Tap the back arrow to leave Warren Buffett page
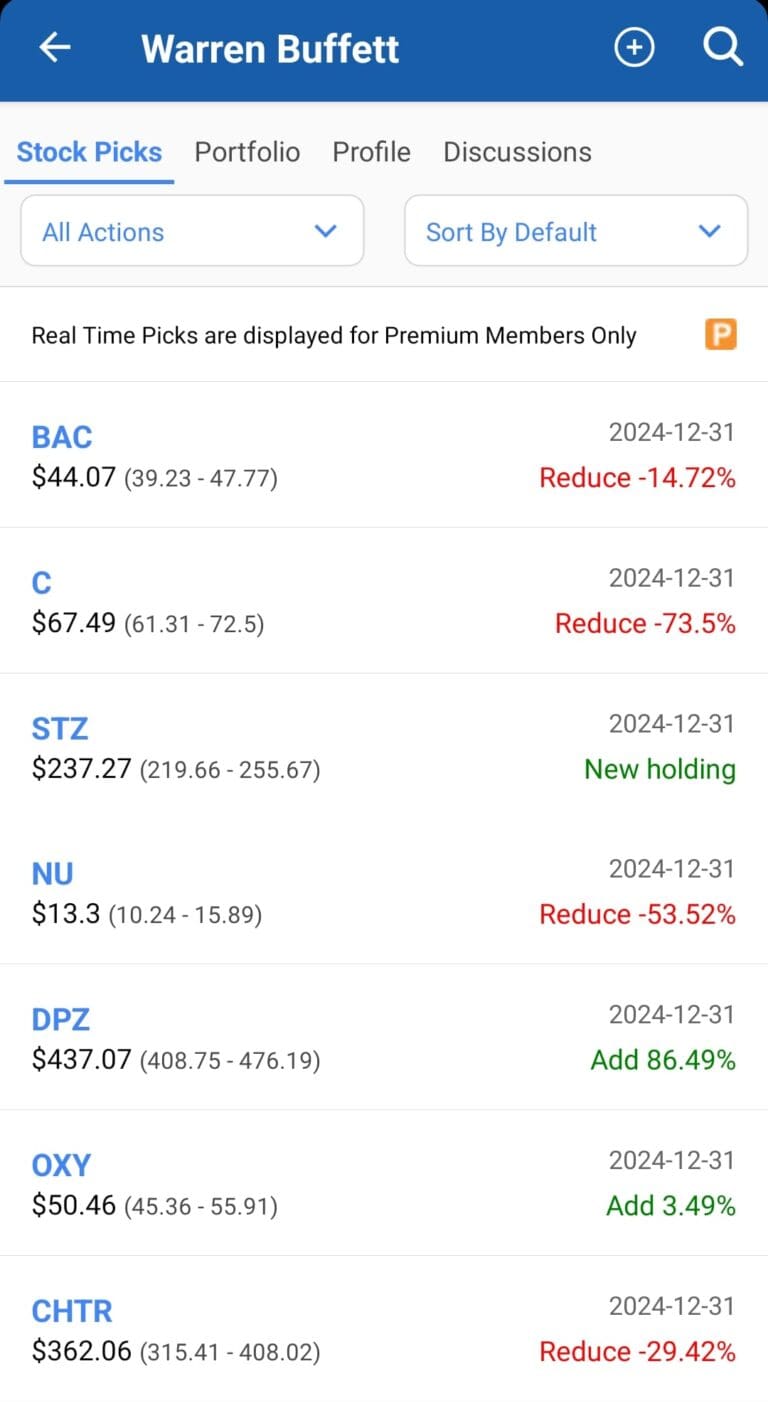The image size is (768, 1408). pyautogui.click(x=55, y=47)
